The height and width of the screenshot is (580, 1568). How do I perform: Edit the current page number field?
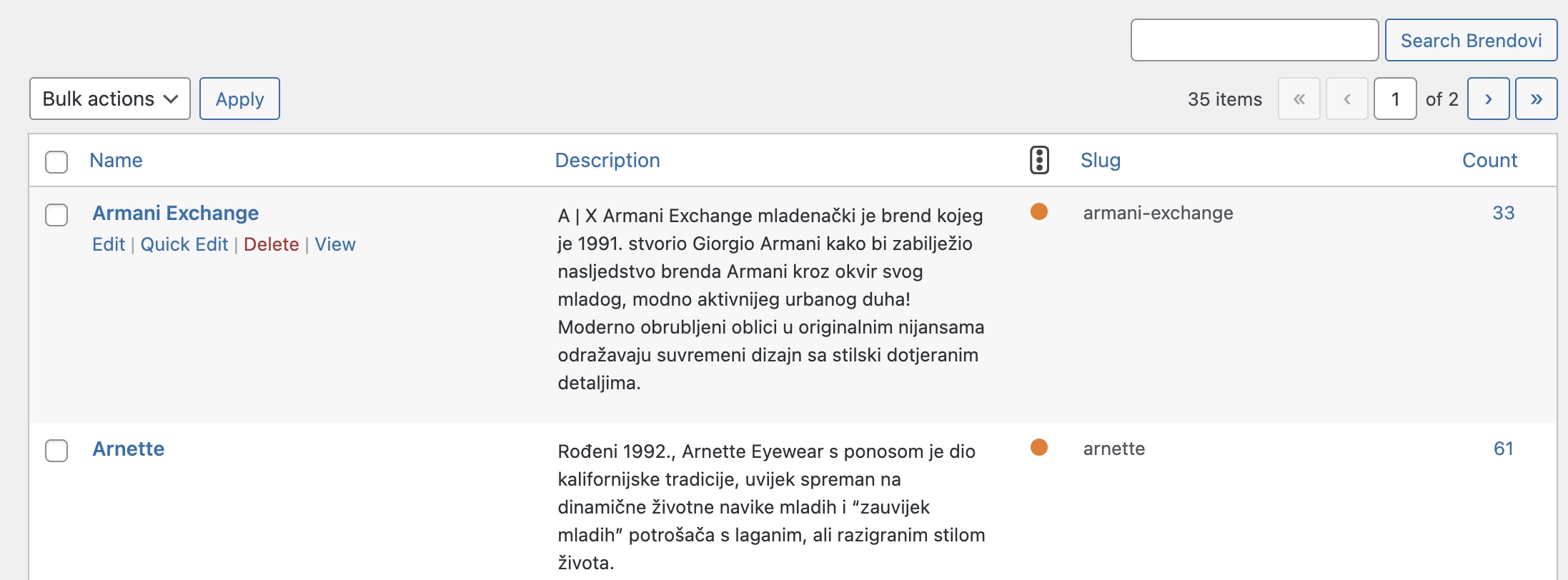1394,99
